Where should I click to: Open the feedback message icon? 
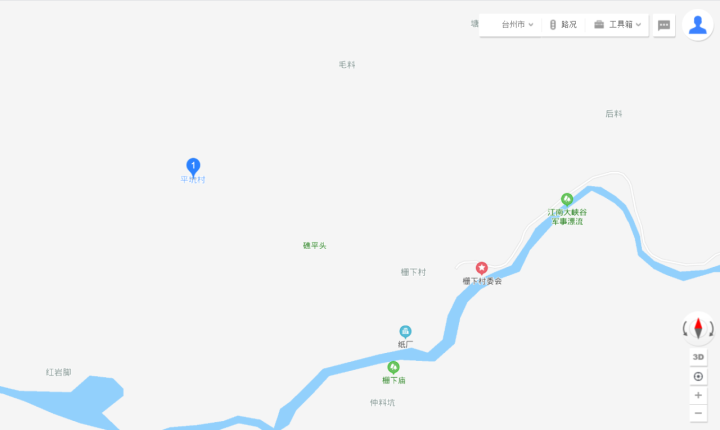coord(664,25)
